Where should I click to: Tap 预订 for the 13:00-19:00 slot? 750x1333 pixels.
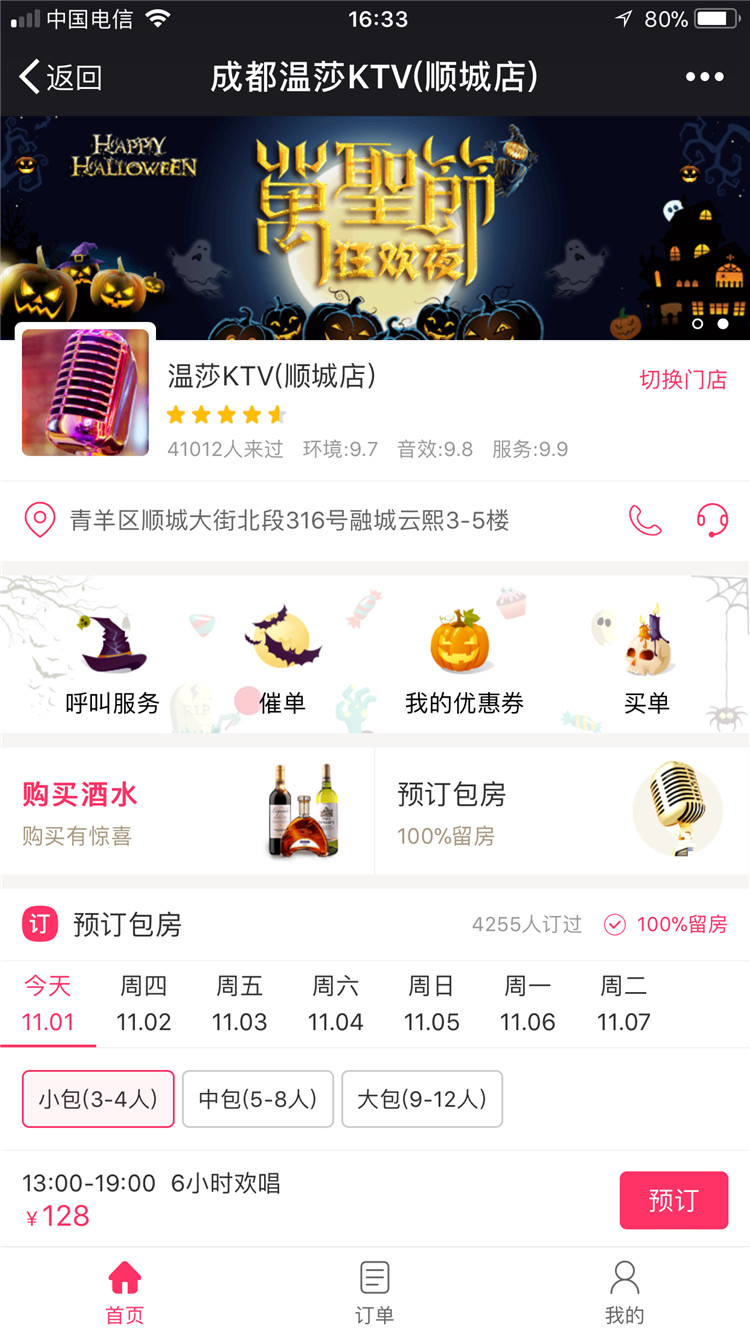pos(673,1200)
